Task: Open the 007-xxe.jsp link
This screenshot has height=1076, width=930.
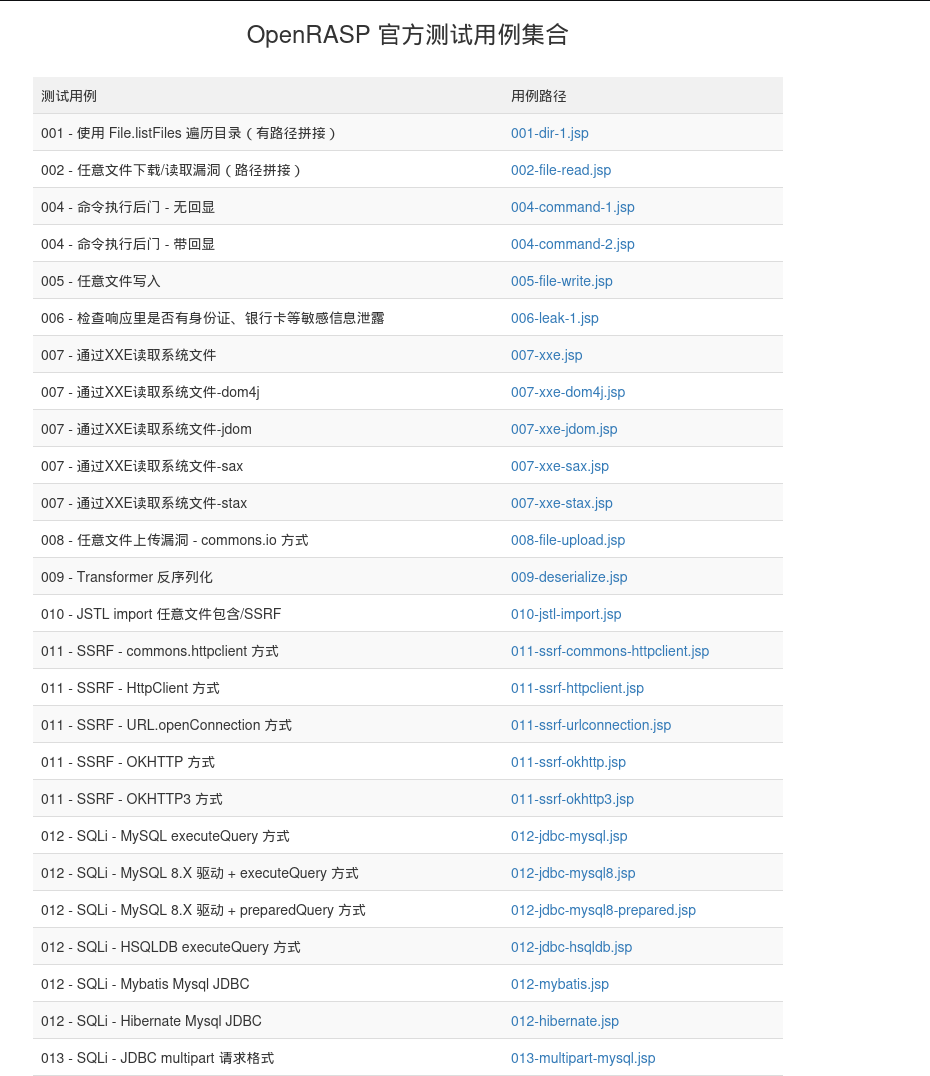Action: 546,355
